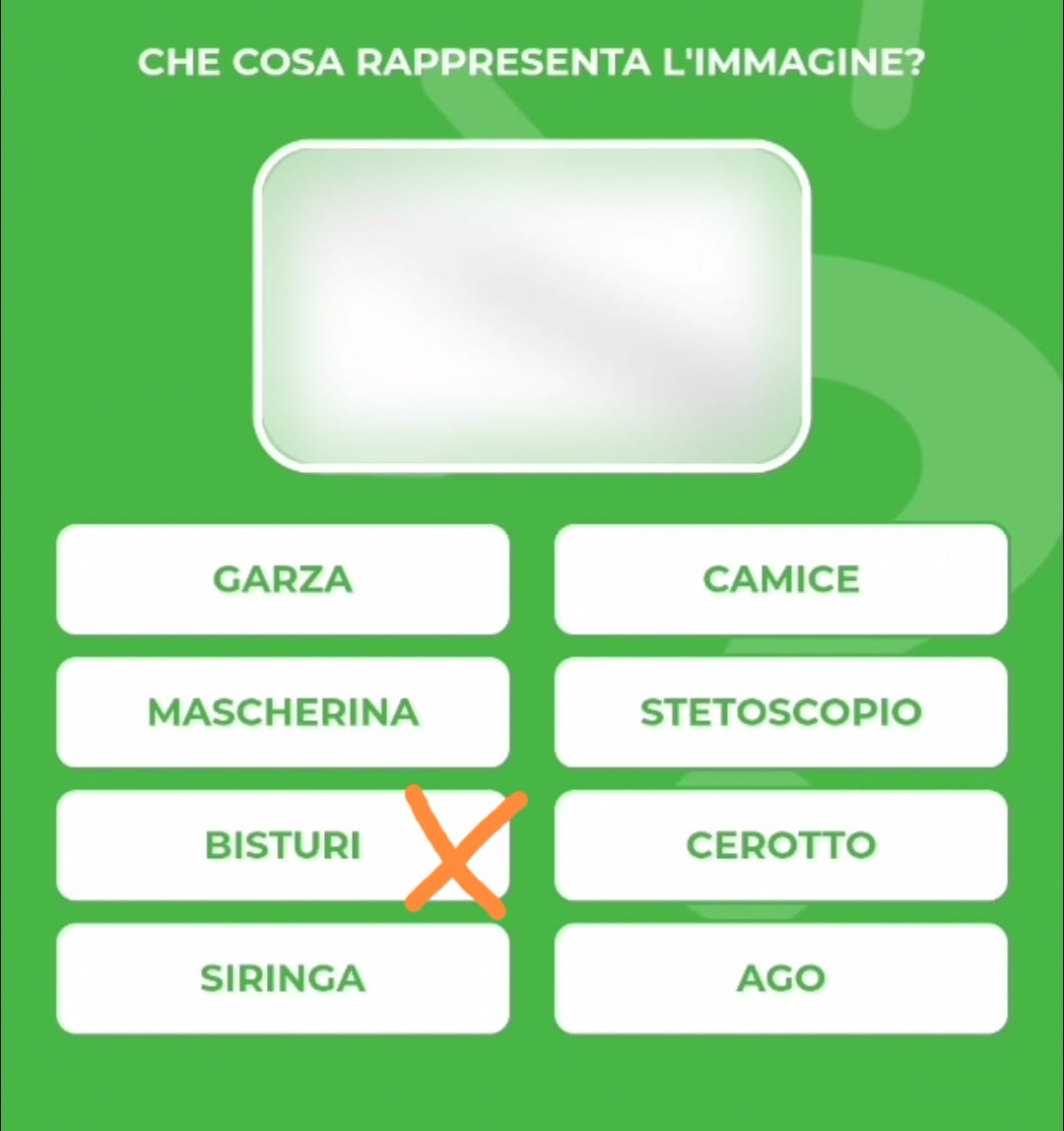Viewport: 1064px width, 1131px height.
Task: Select AGO as the answer
Action: pyautogui.click(x=780, y=978)
